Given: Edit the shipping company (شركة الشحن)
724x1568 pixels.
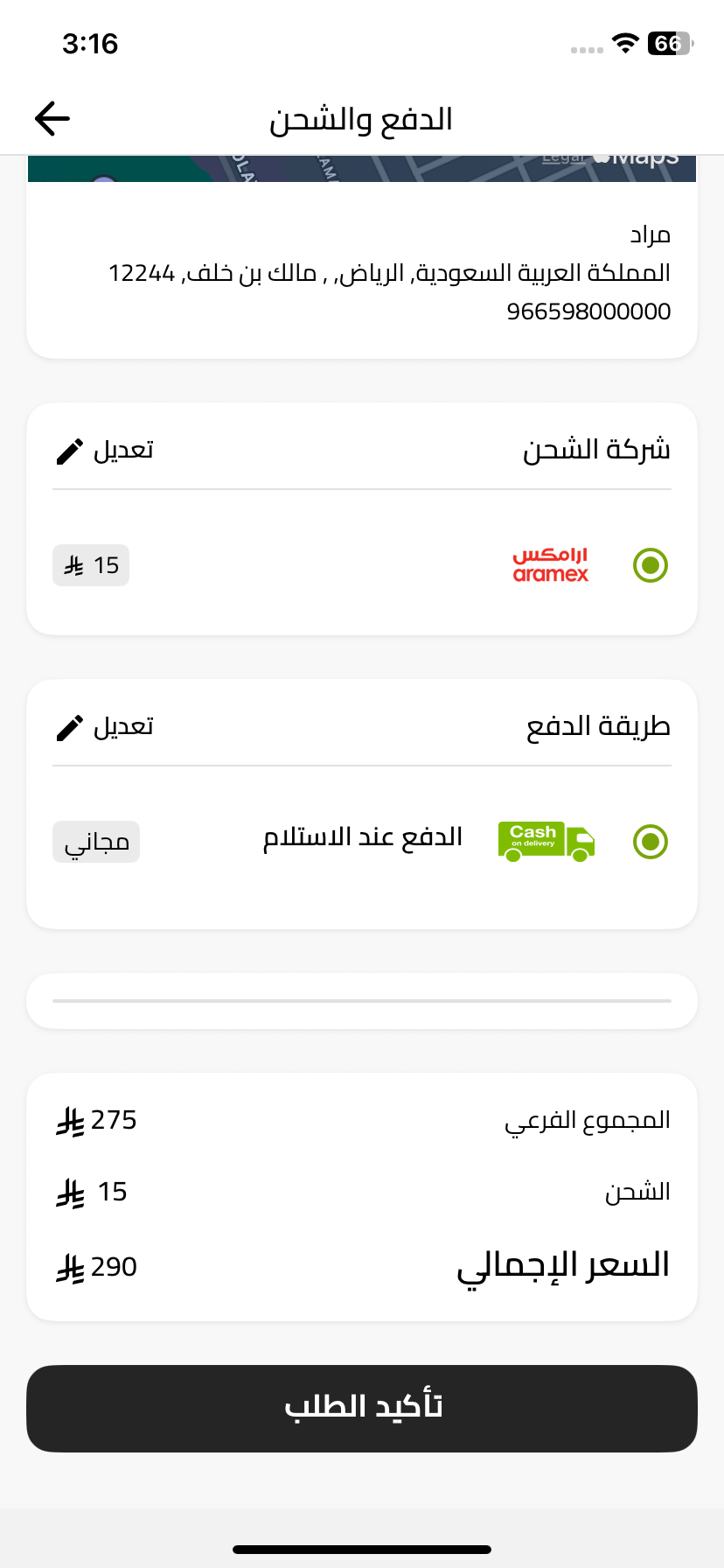Looking at the screenshot, I should click(x=105, y=451).
